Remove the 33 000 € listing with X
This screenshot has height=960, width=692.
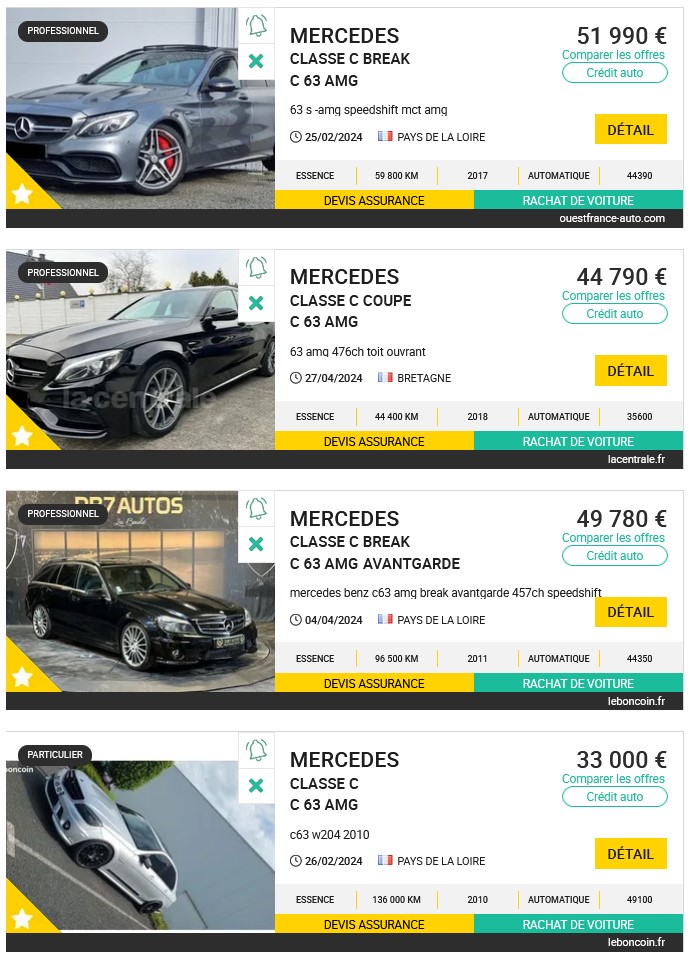pos(256,785)
